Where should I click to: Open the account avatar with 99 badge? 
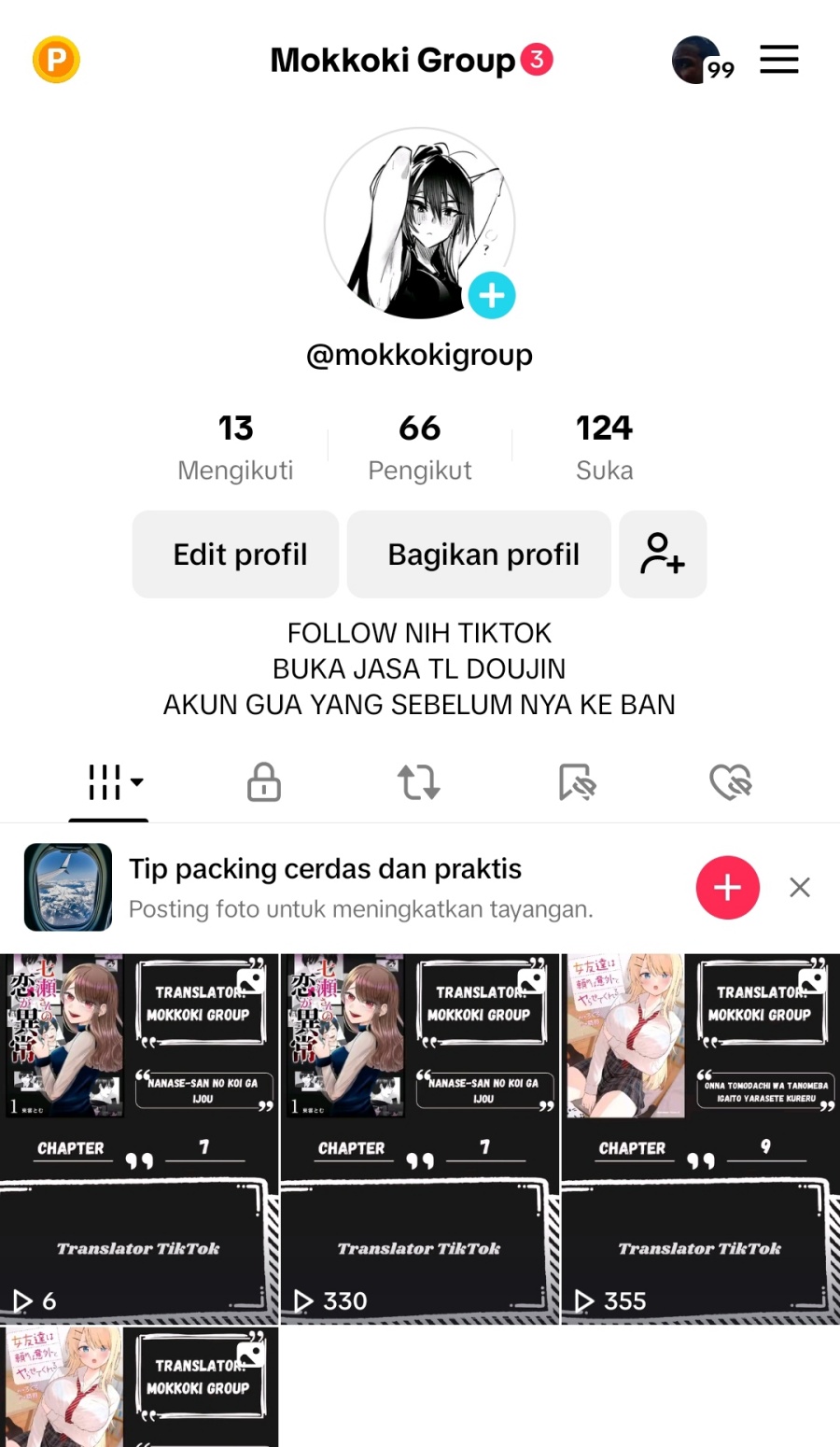click(x=697, y=61)
